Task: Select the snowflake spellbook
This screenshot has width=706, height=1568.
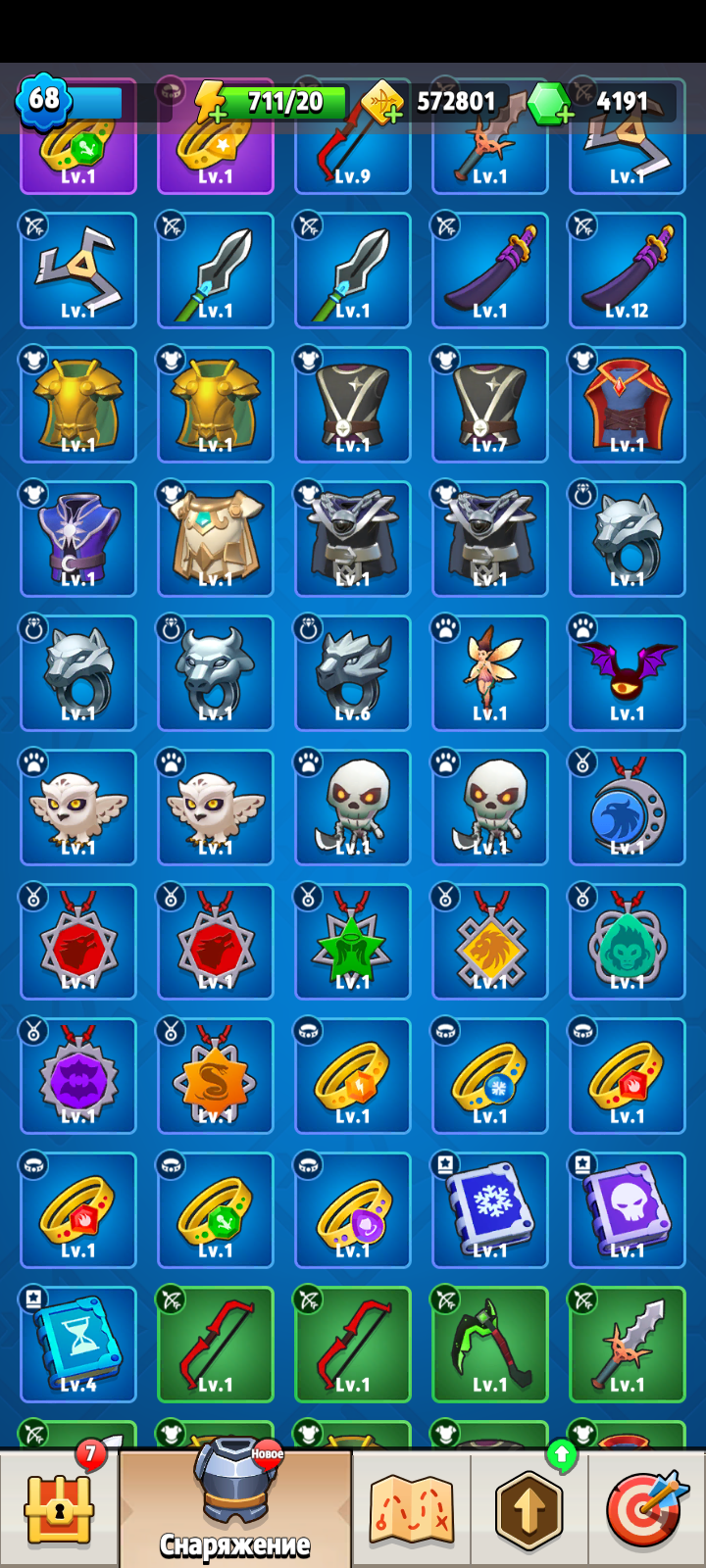Action: click(x=489, y=1210)
